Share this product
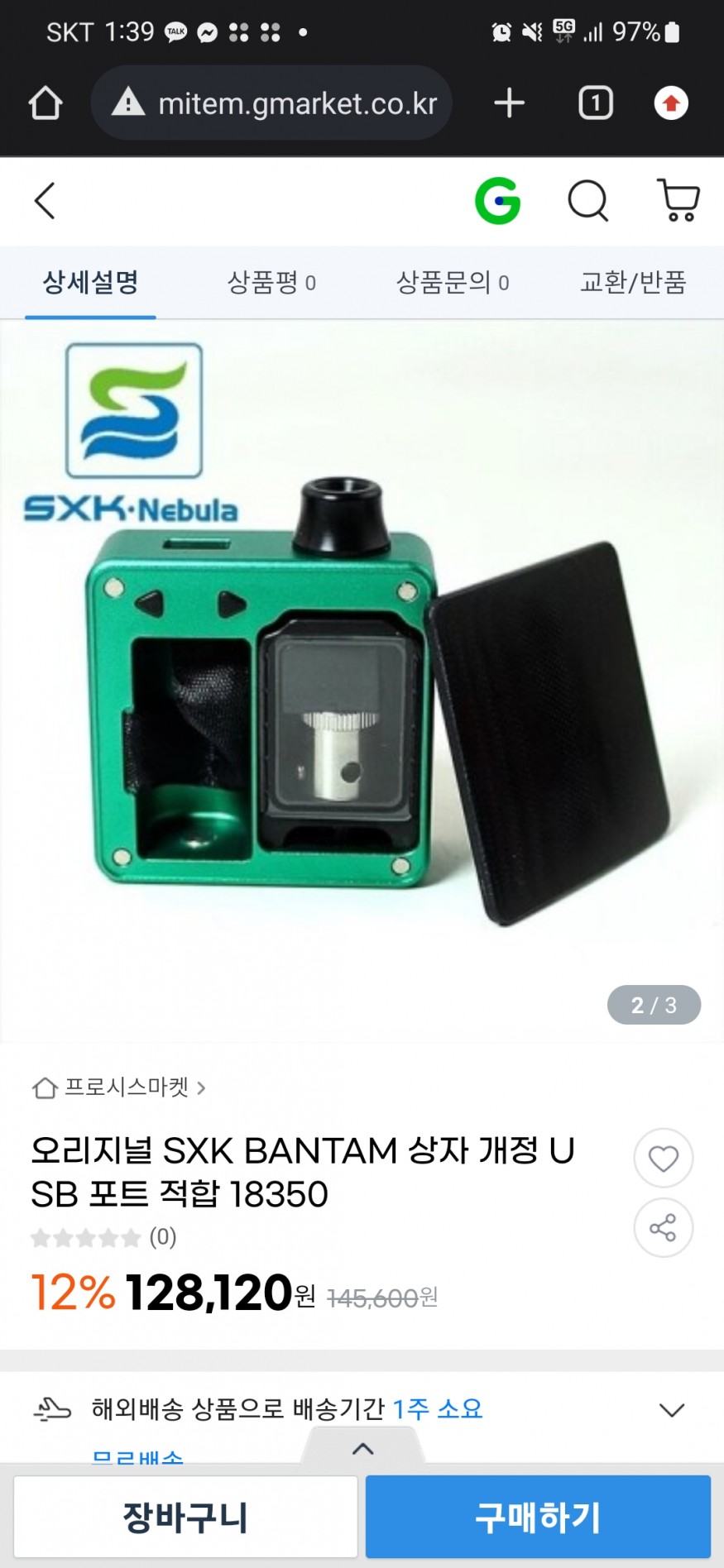Viewport: 724px width, 1568px height. pyautogui.click(x=663, y=1228)
